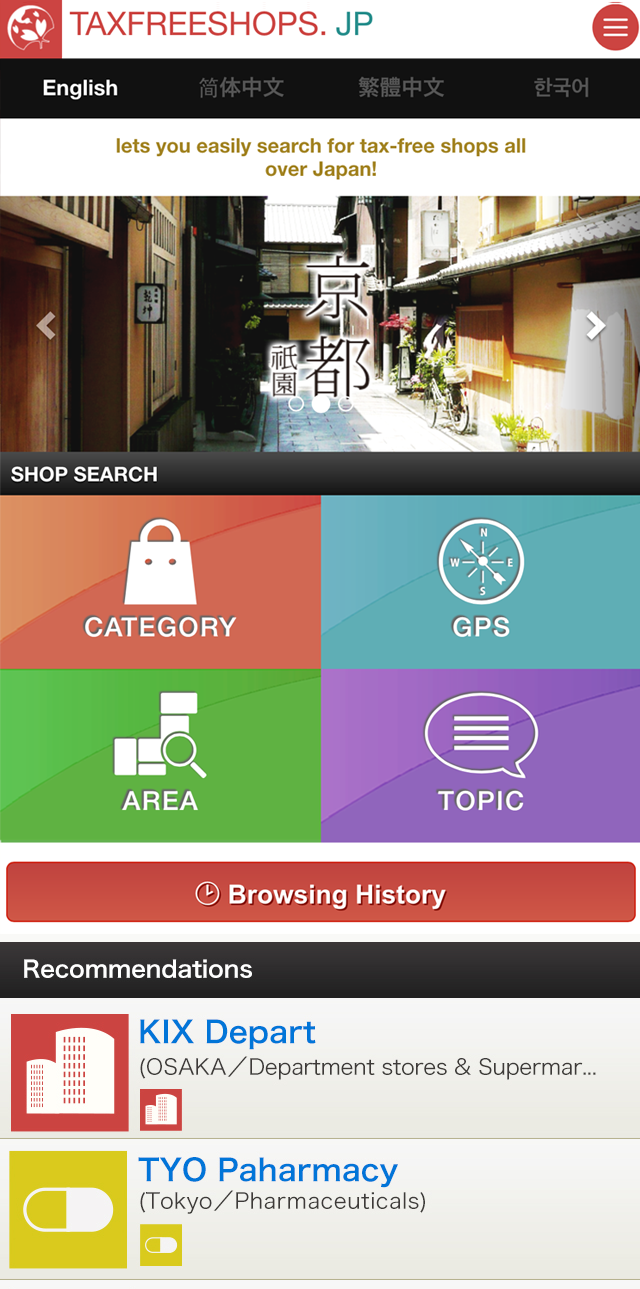Switch language to 한국어
The width and height of the screenshot is (640, 1289).
click(x=561, y=88)
